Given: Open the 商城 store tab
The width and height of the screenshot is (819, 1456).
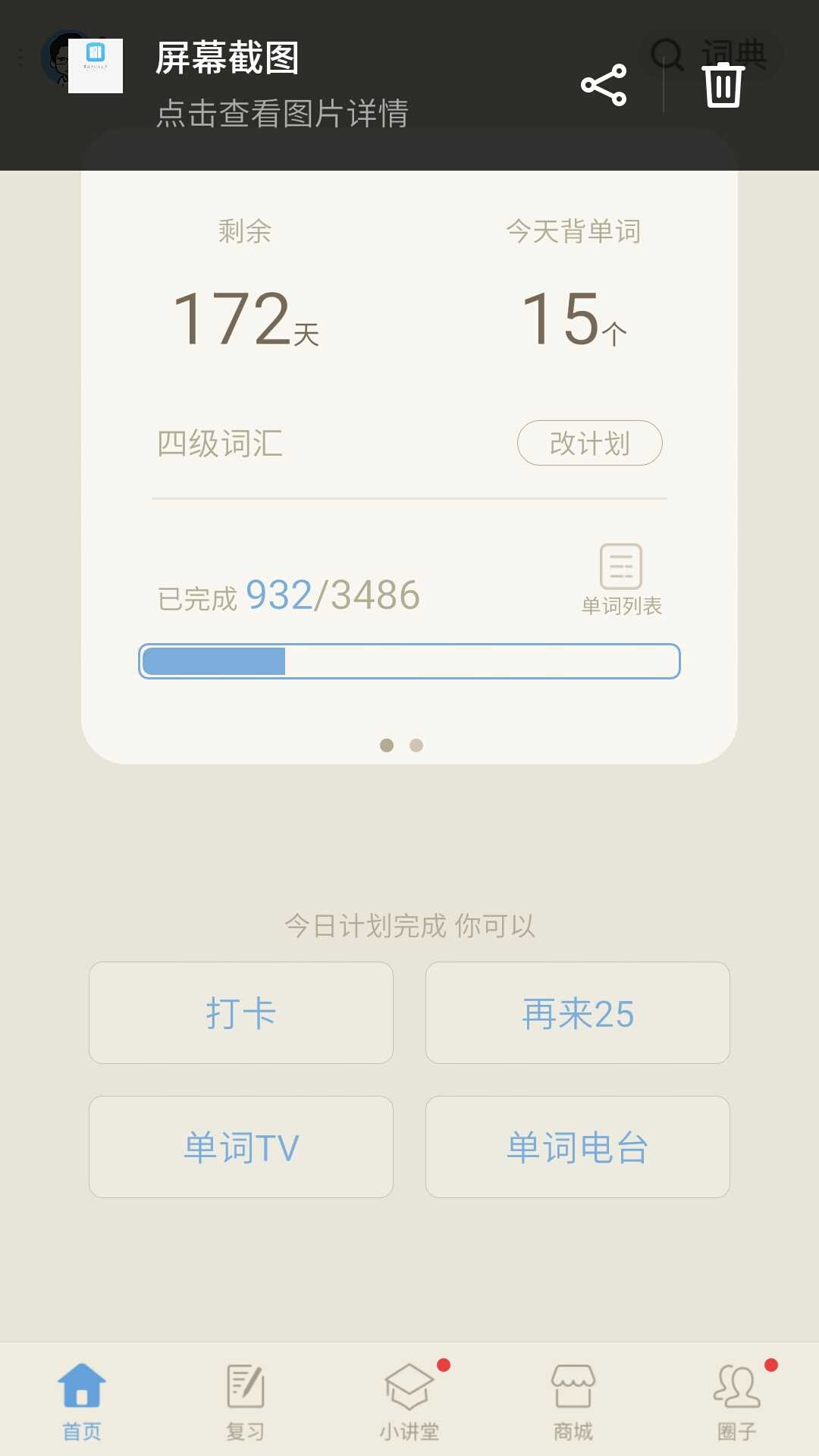Looking at the screenshot, I should click(x=573, y=1401).
